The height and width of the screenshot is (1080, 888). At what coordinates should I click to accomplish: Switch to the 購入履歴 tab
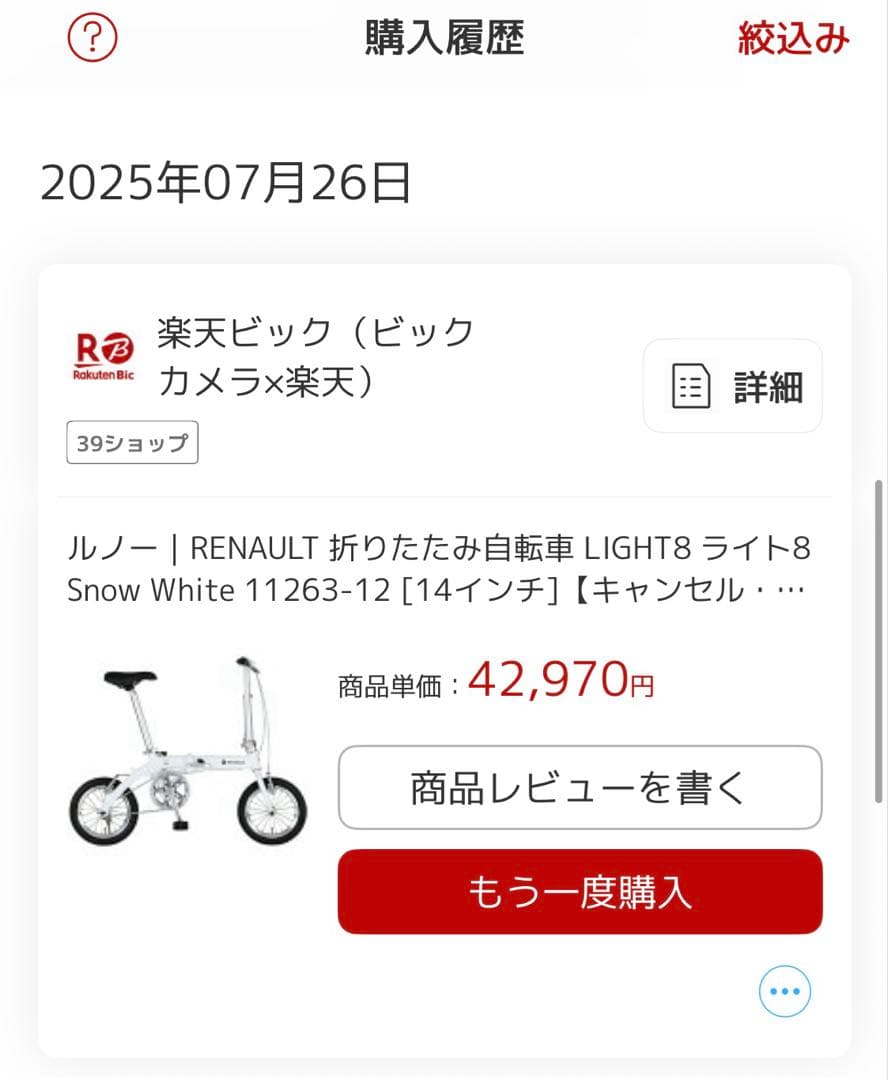[443, 37]
